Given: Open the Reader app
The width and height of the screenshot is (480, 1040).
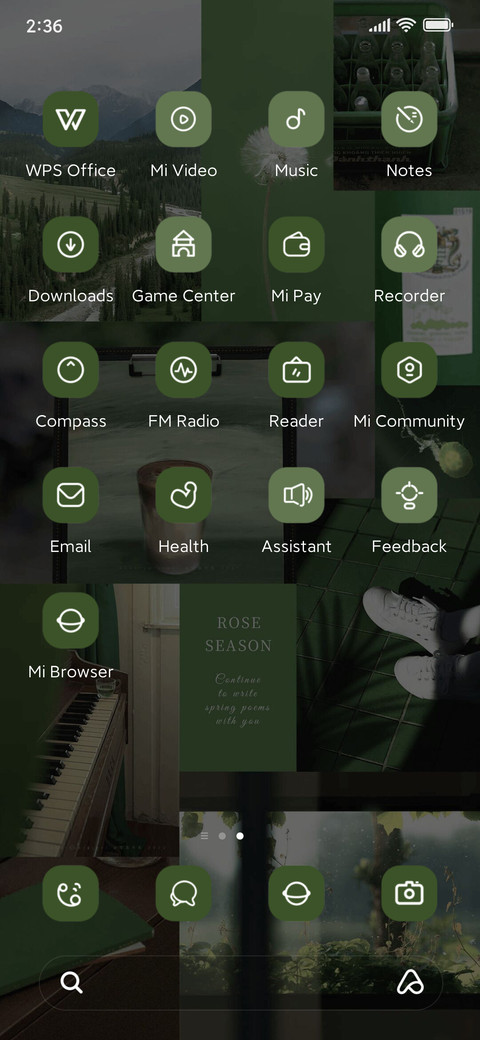Looking at the screenshot, I should pos(296,370).
